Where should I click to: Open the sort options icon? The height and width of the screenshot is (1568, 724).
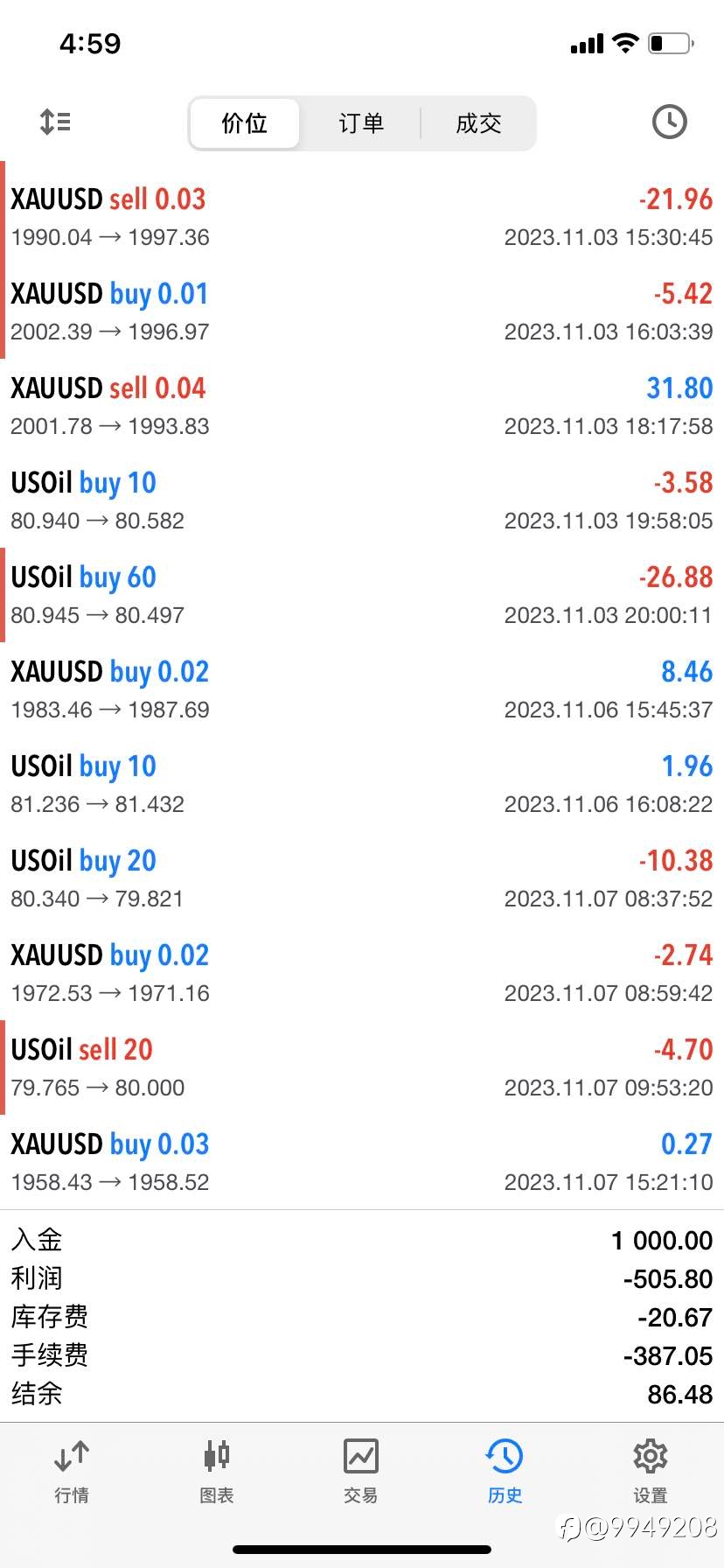55,122
